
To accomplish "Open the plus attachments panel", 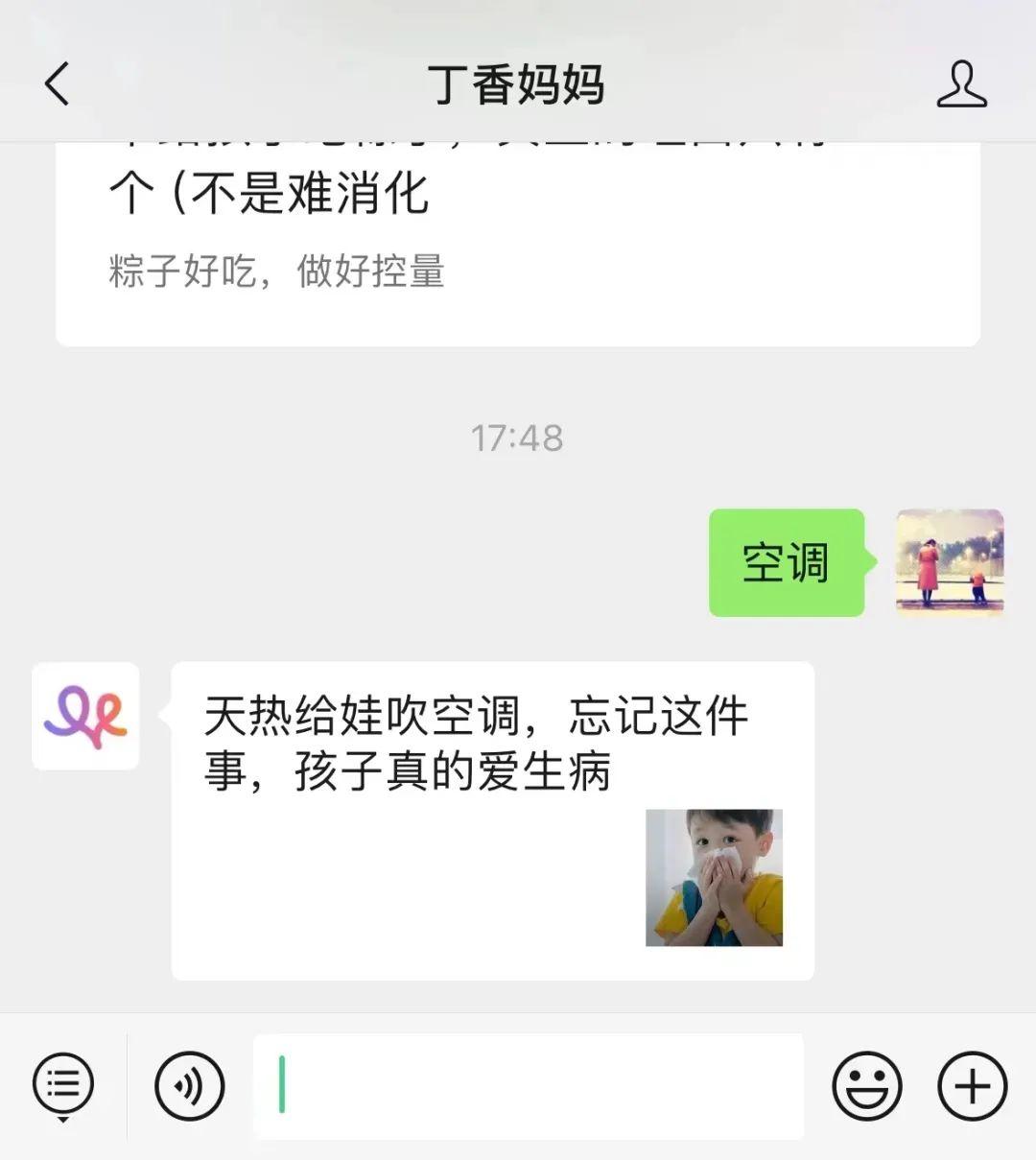I will point(972,1086).
